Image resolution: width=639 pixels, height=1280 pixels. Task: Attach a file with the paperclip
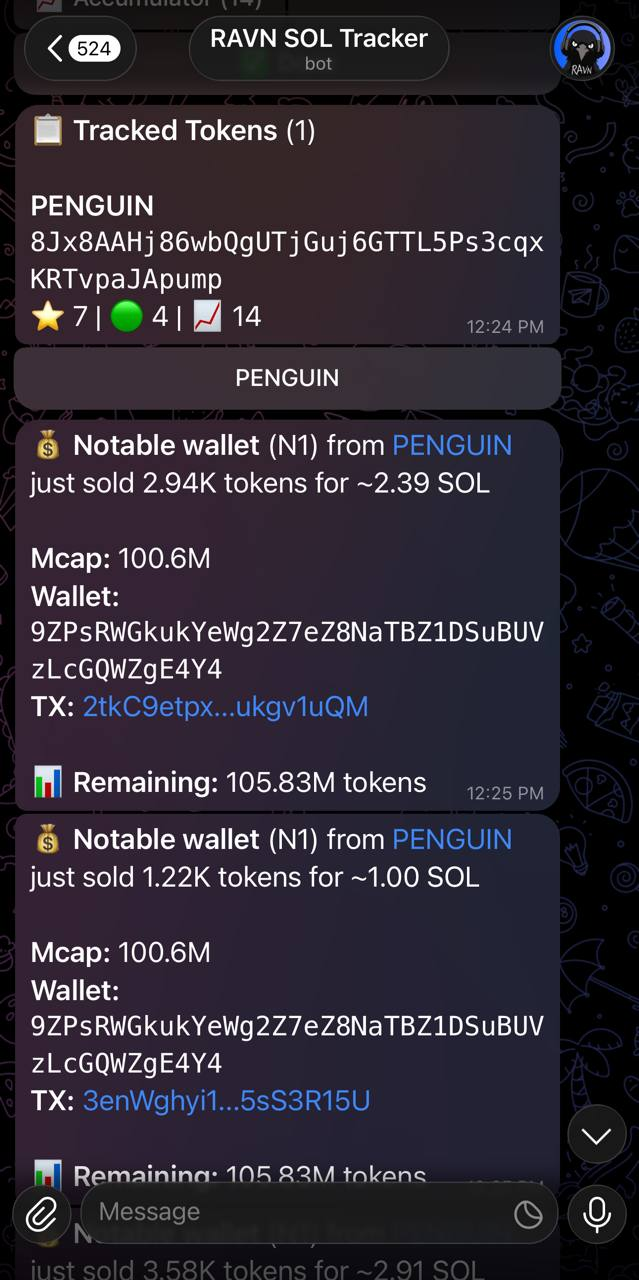pos(41,1214)
